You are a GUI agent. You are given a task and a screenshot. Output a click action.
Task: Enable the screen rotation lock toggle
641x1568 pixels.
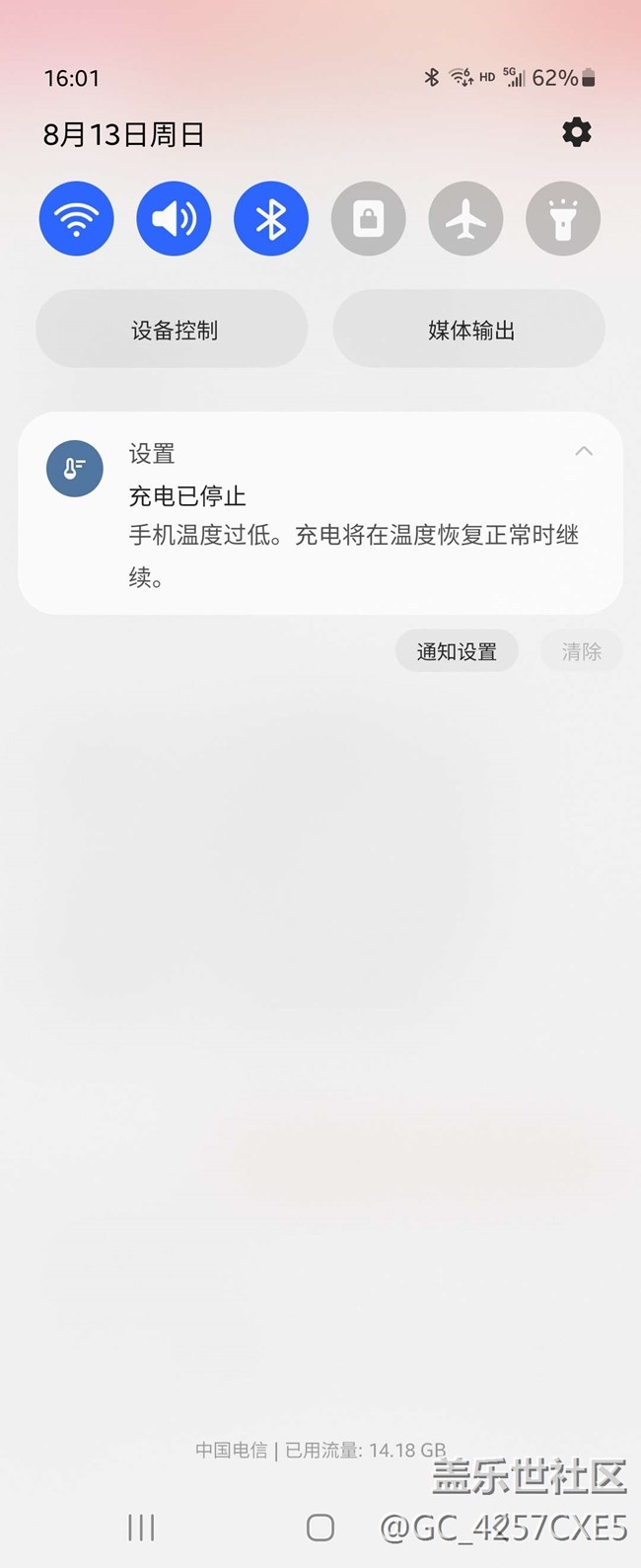click(x=368, y=219)
